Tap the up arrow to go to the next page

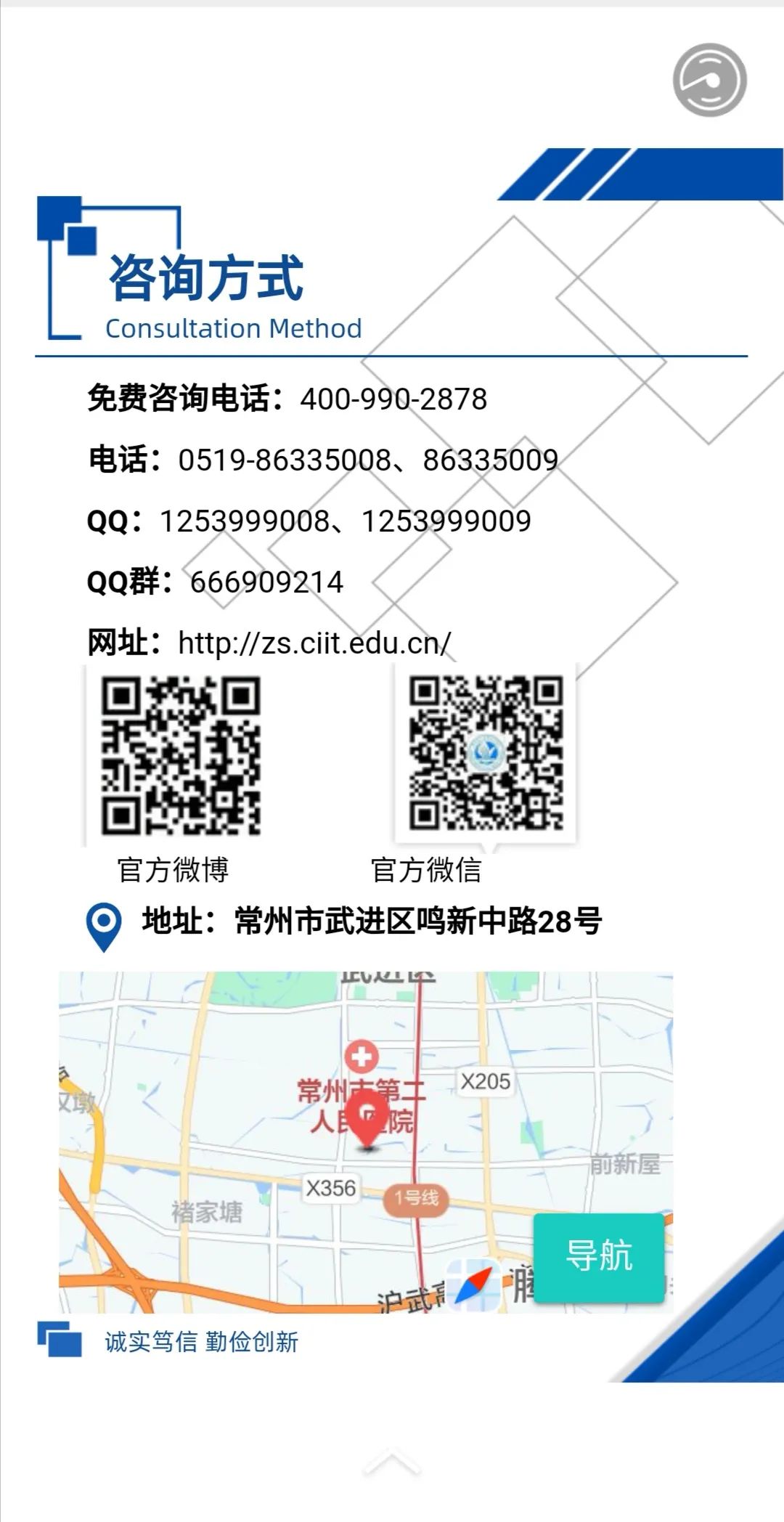[x=391, y=1462]
